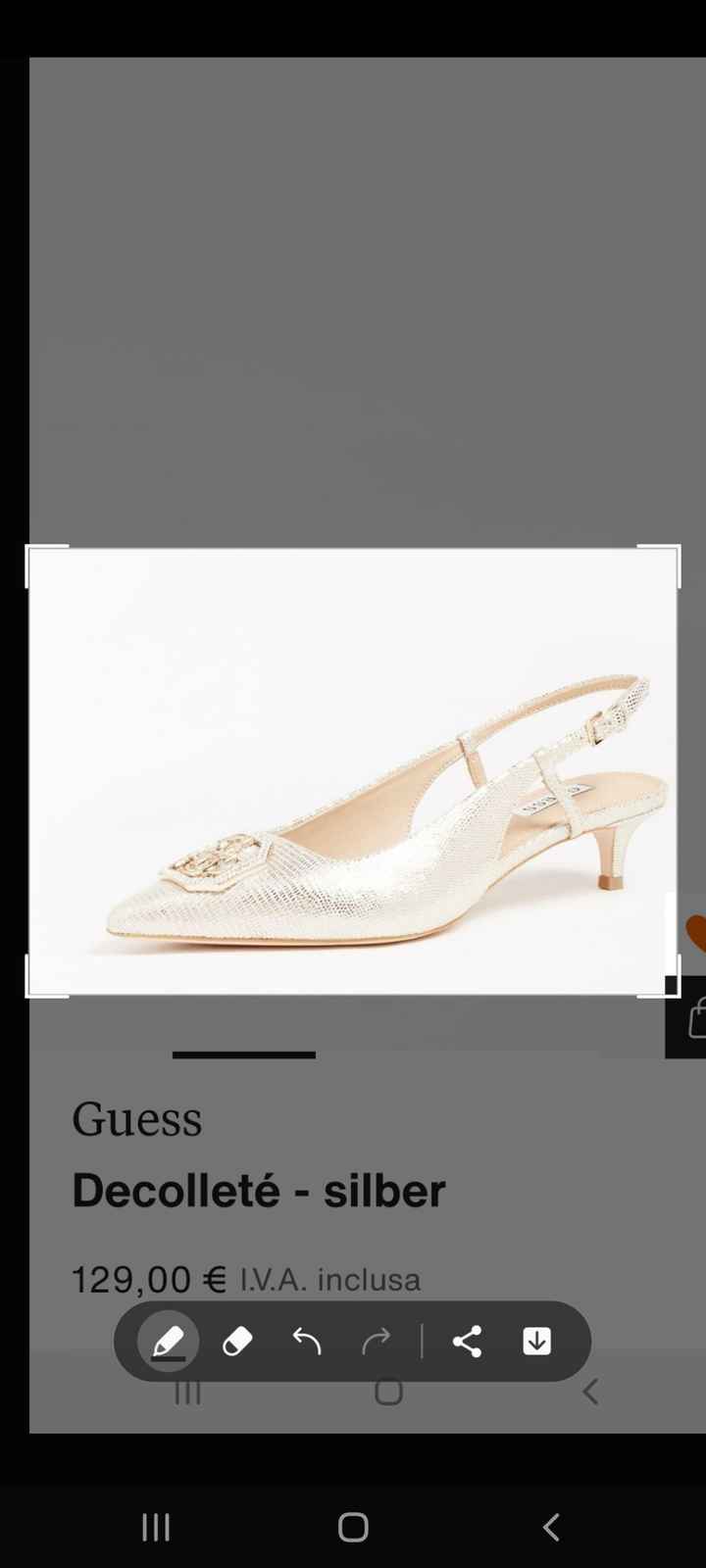This screenshot has height=1568, width=706.
Task: Tap the cropped shoe image preview
Action: click(x=353, y=772)
